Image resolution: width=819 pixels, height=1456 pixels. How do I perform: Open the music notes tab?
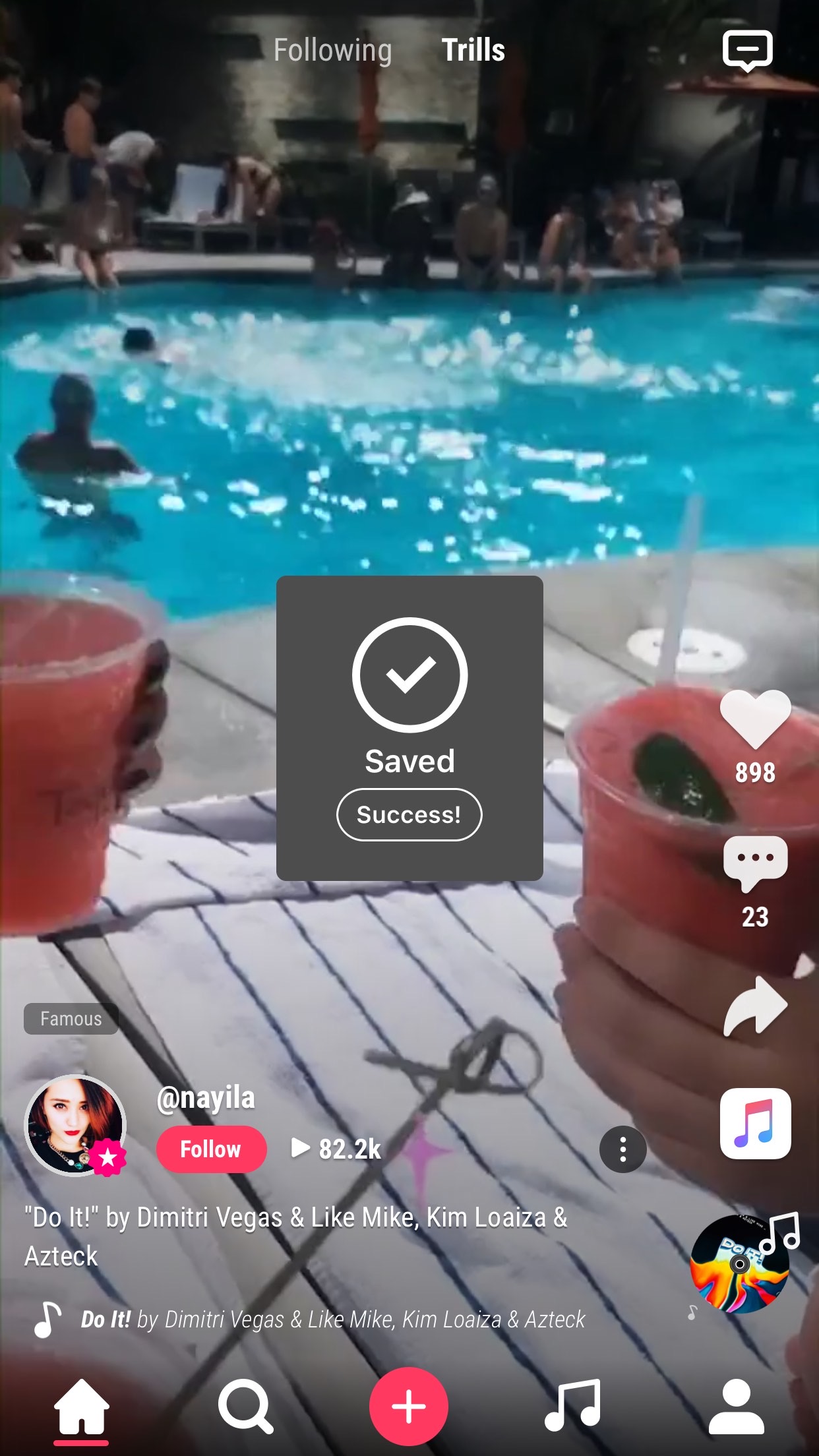point(573,1405)
